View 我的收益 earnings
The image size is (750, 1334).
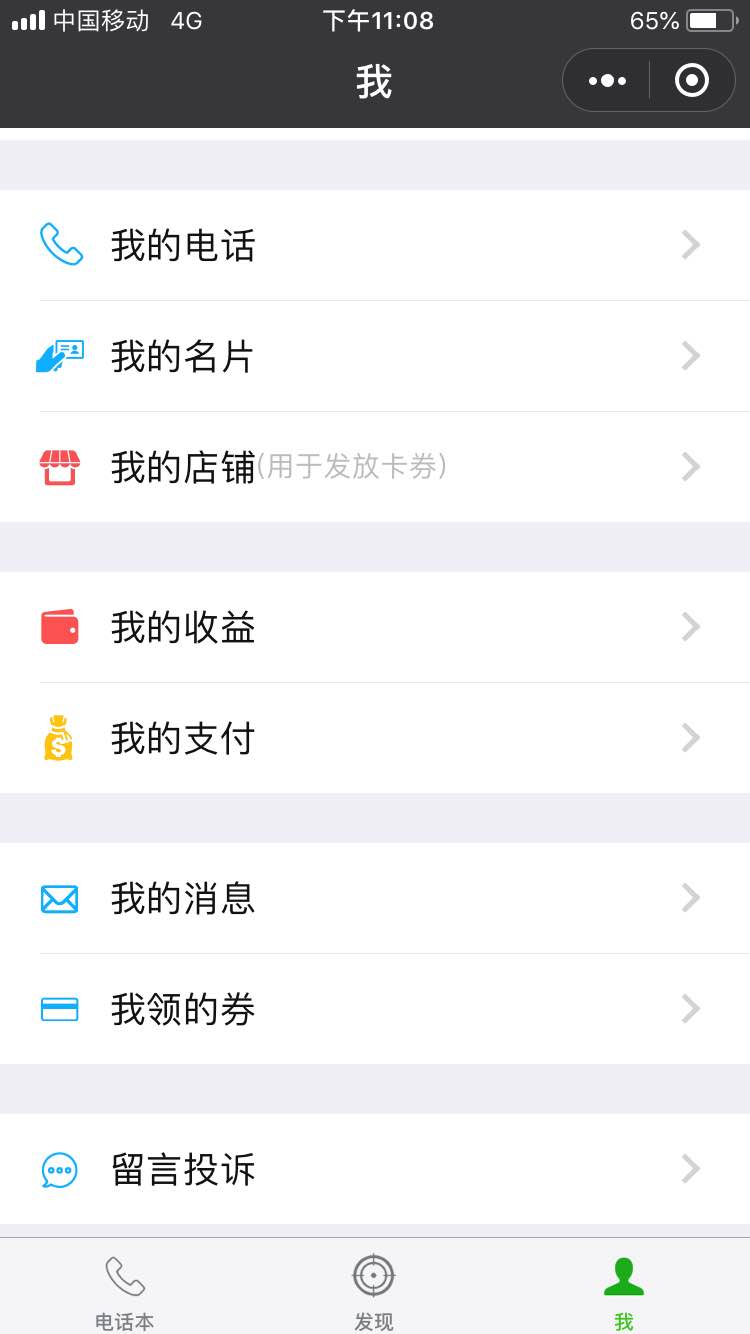pos(375,627)
